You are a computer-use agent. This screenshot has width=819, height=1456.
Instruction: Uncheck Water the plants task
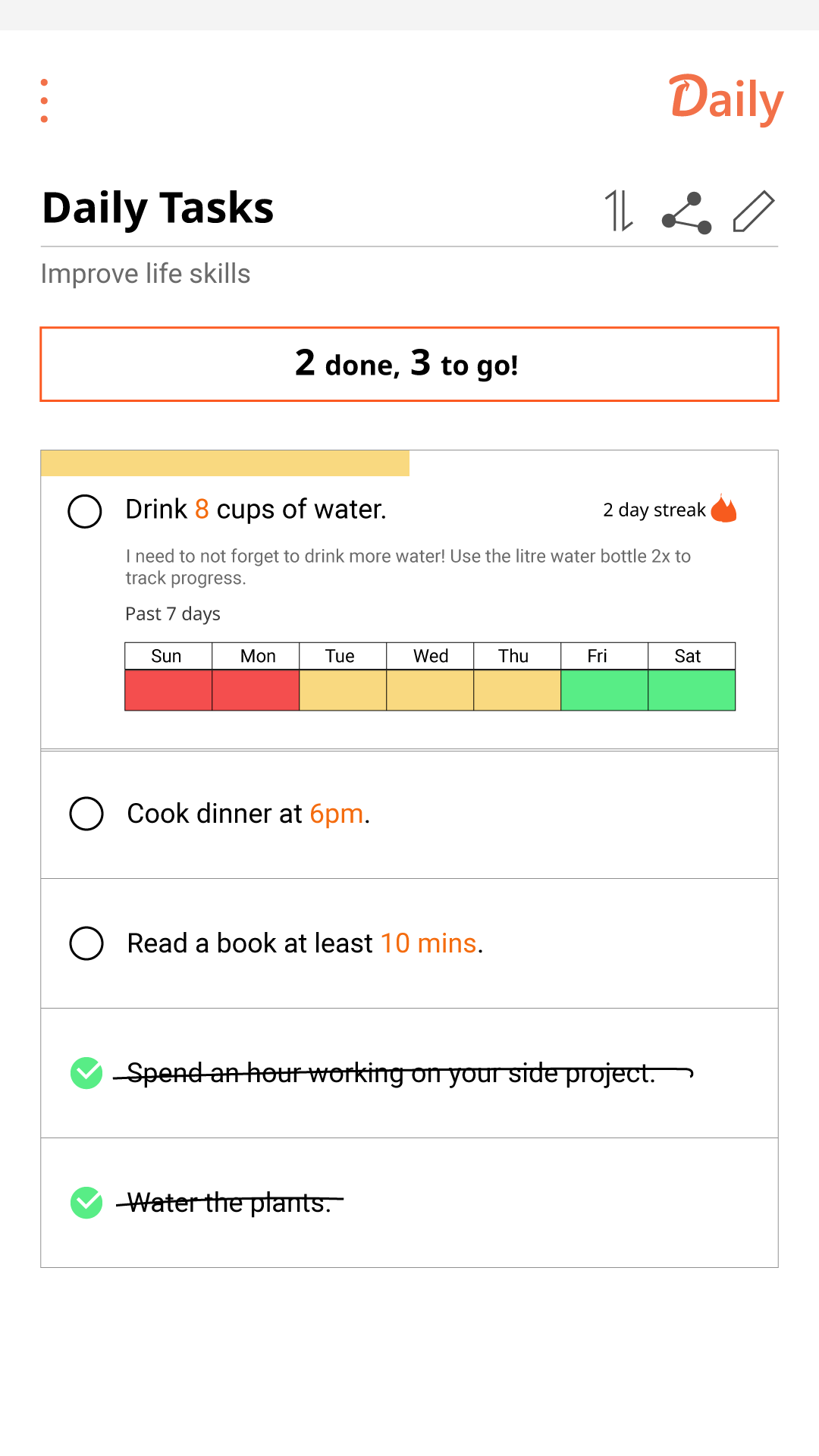coord(86,1203)
